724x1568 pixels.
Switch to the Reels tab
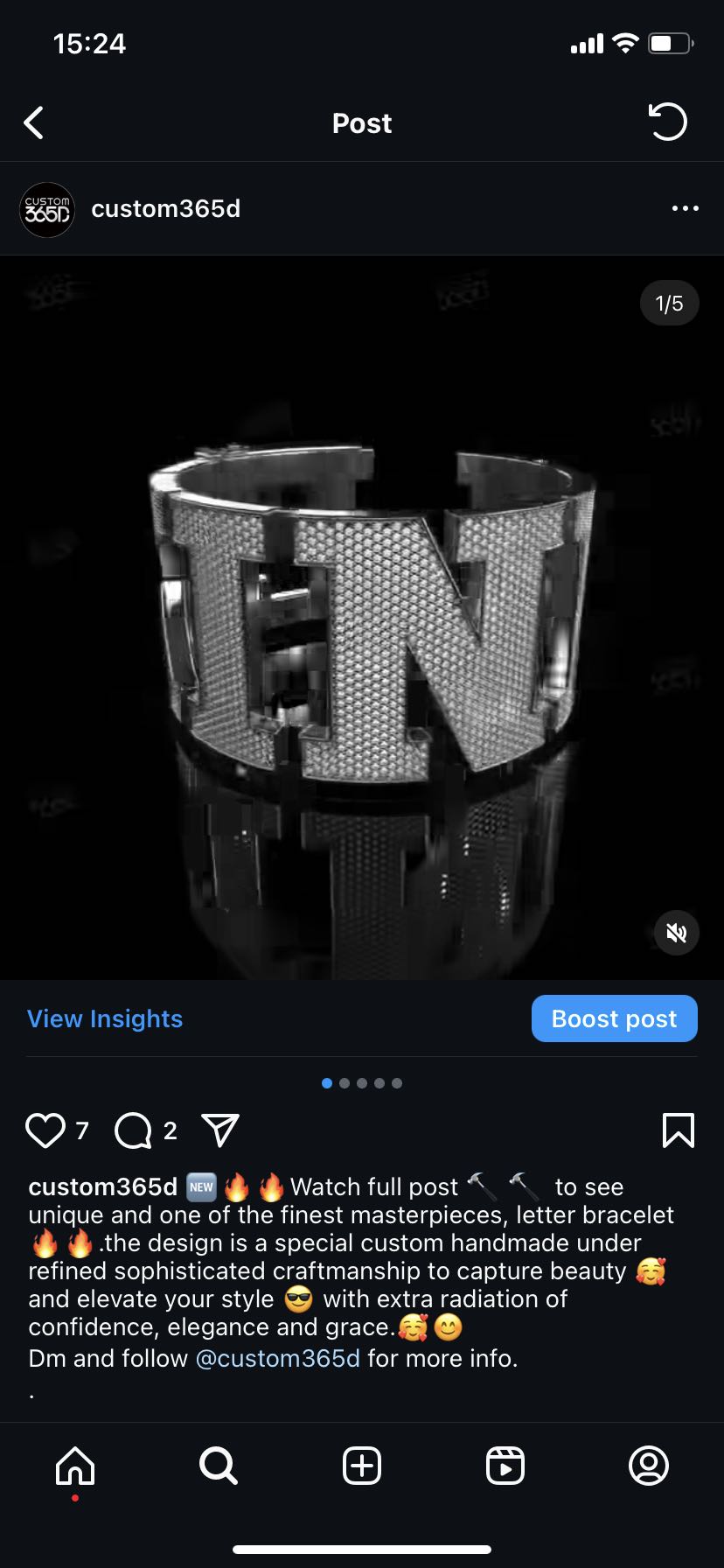pos(505,1466)
